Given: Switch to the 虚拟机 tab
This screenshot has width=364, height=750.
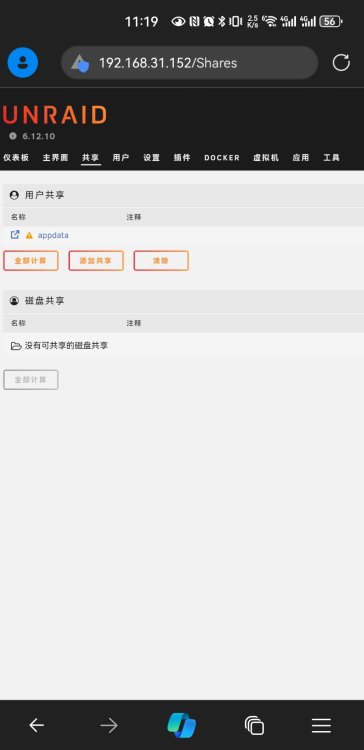Looking at the screenshot, I should pos(265,157).
